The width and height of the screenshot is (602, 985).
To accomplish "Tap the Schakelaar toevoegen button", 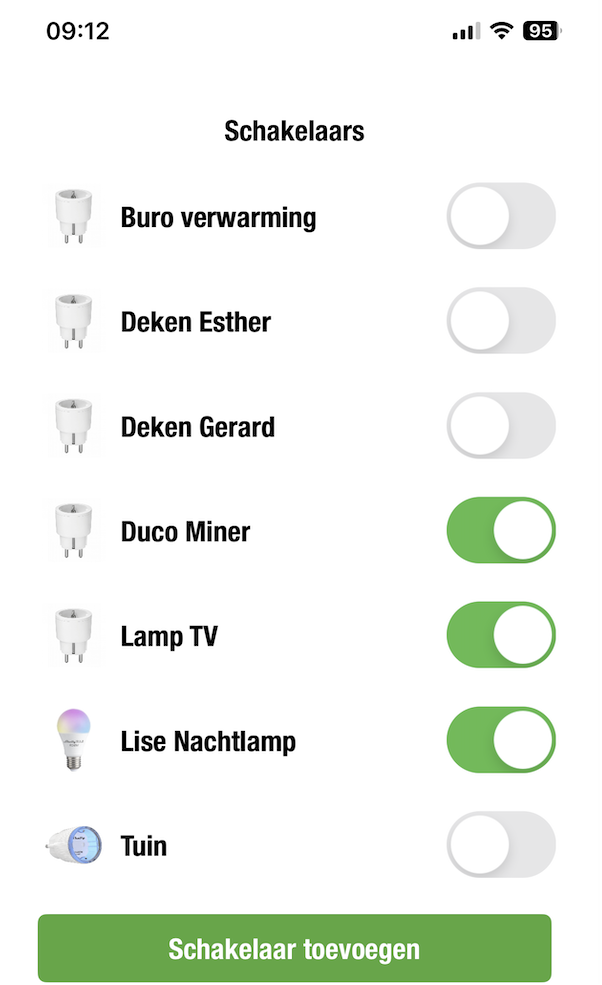I will (x=294, y=948).
